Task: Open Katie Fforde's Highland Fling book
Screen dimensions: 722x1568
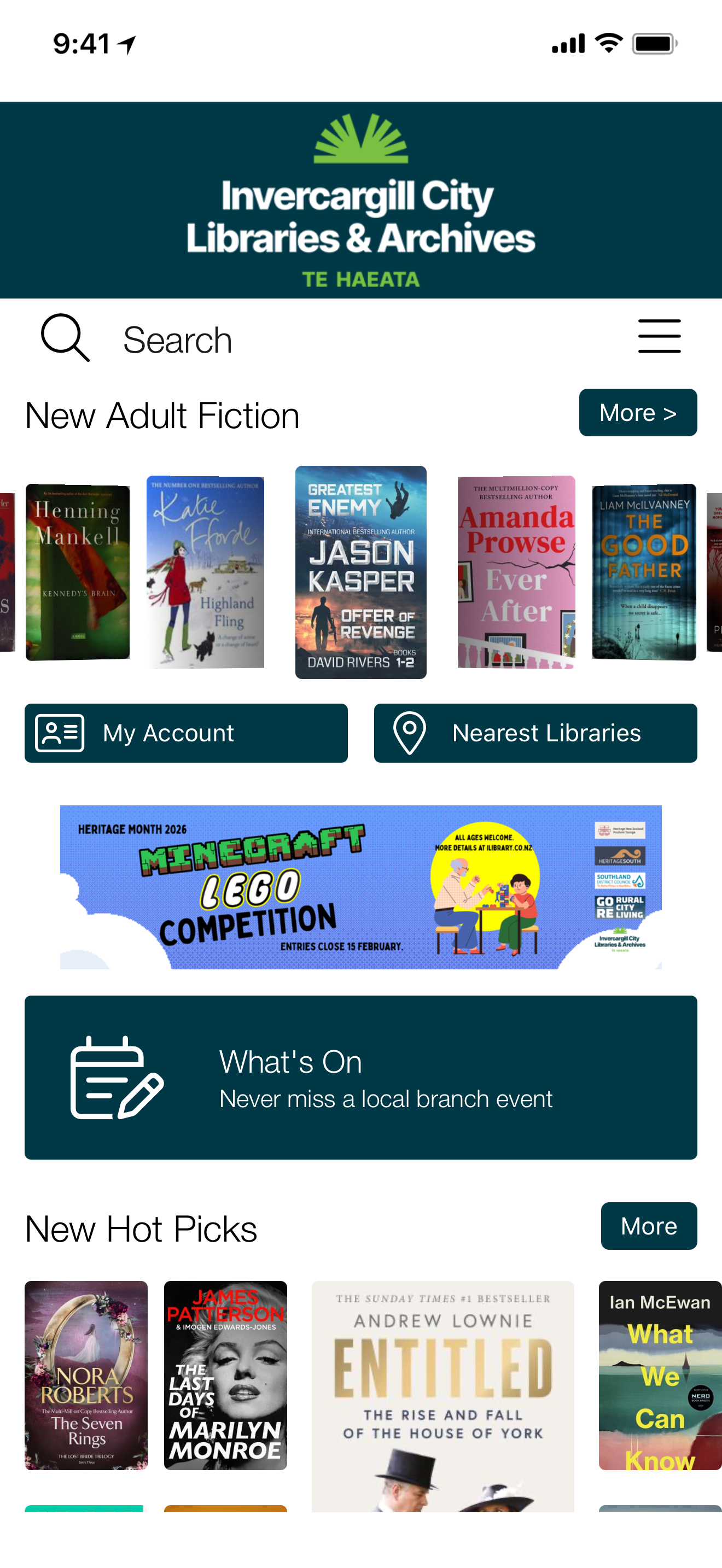Action: point(205,572)
